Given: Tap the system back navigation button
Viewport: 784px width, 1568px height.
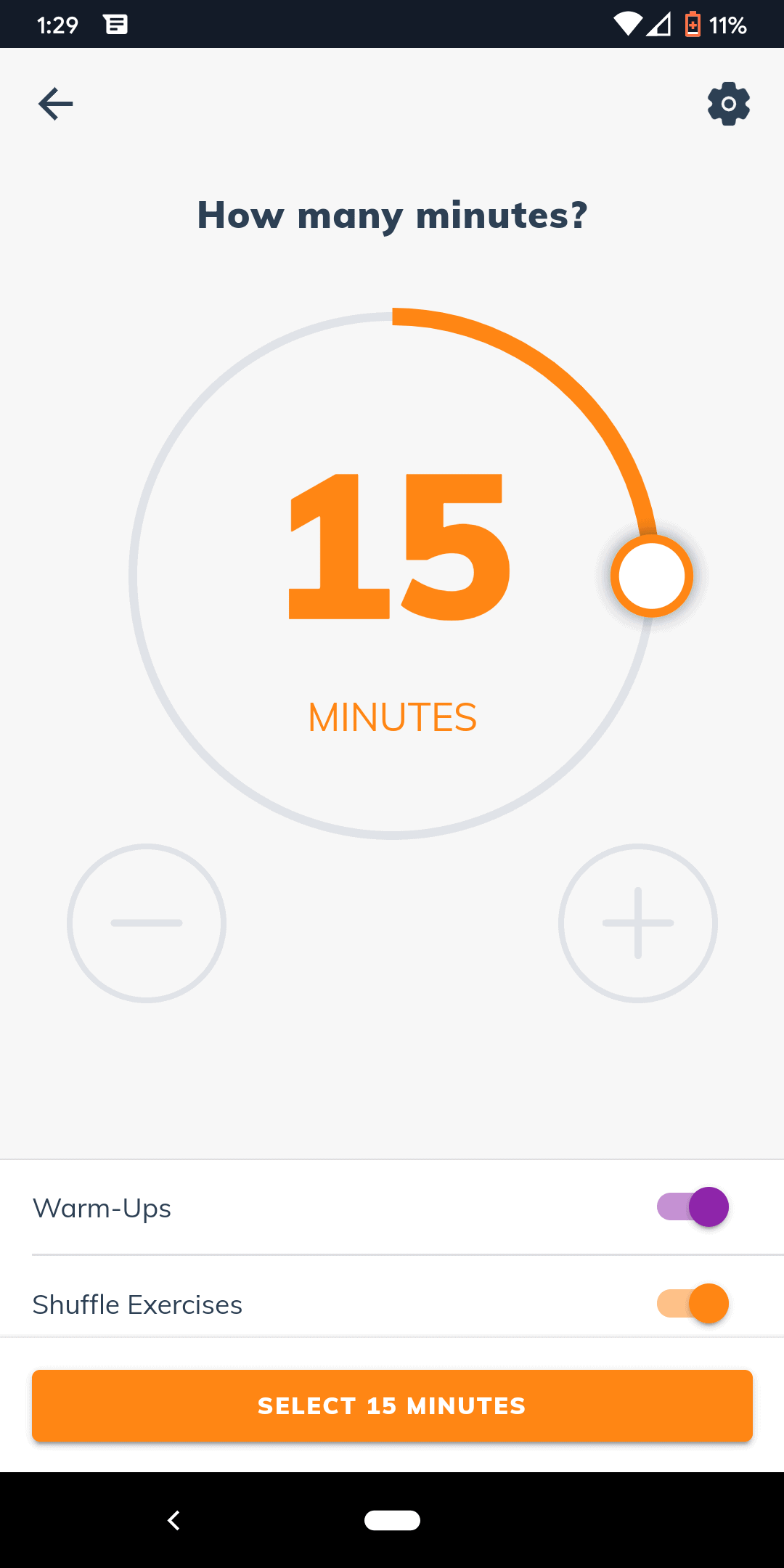Looking at the screenshot, I should coord(173,1520).
